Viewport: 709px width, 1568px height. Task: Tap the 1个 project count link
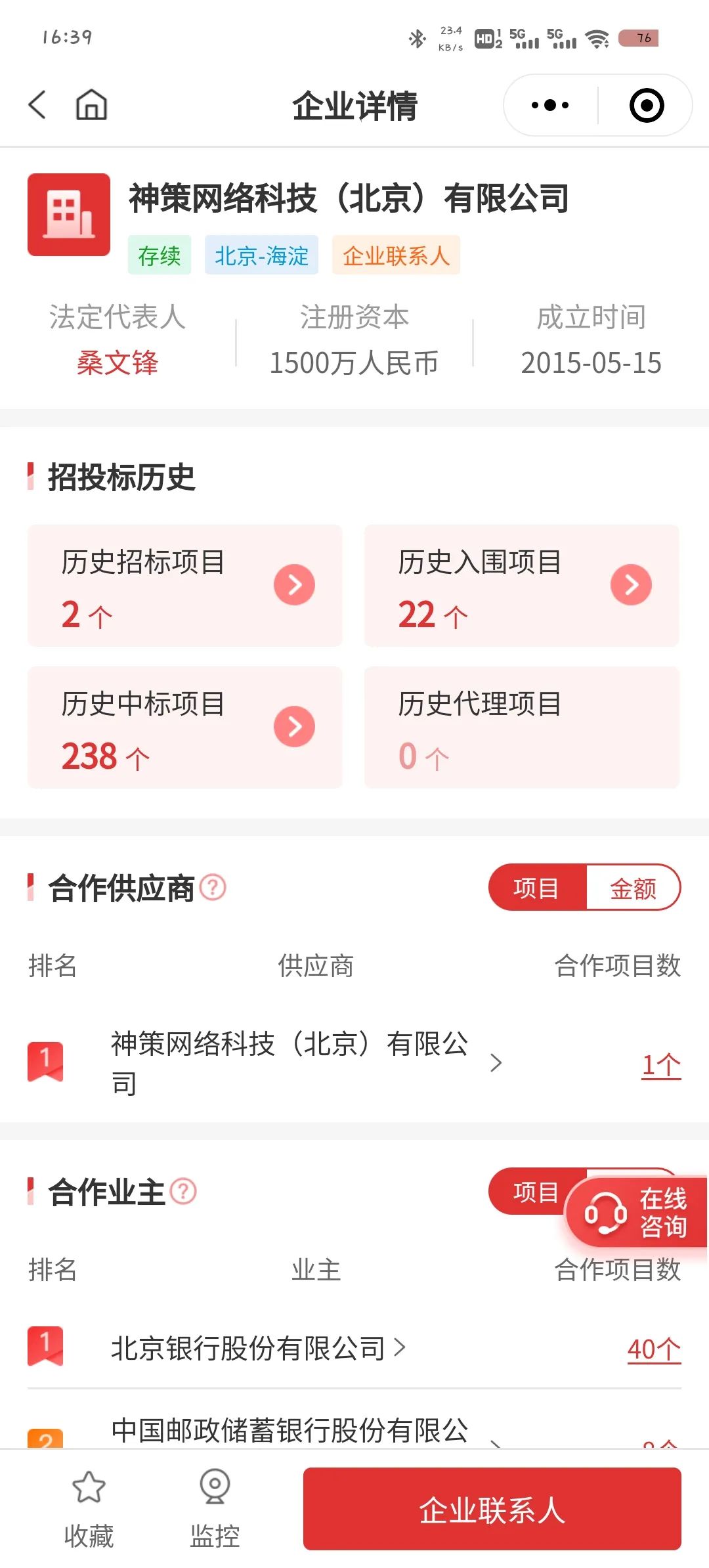pyautogui.click(x=661, y=1064)
